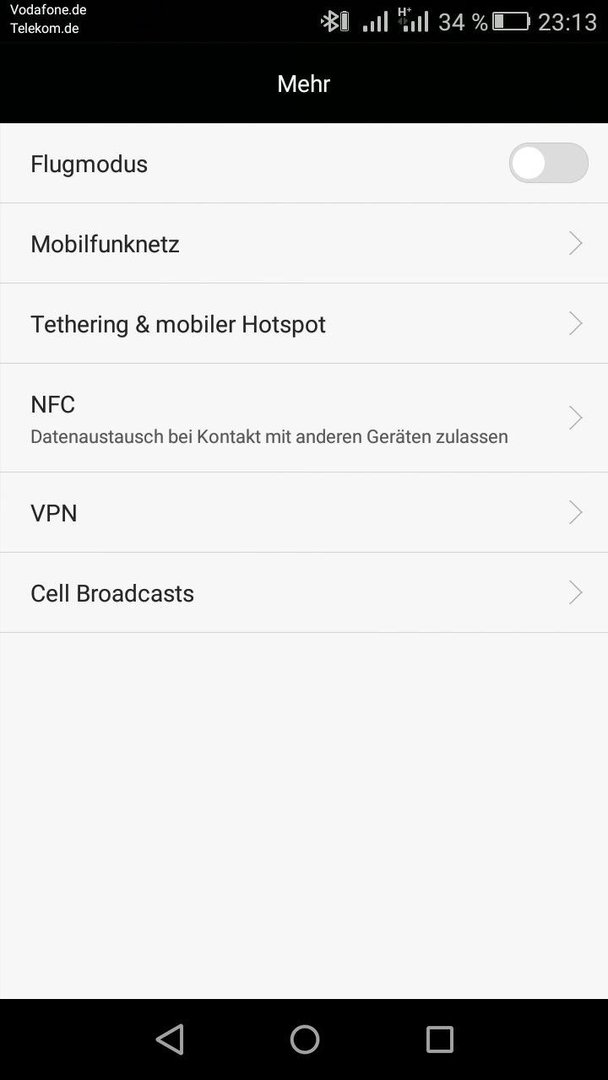Go to the home screen
The height and width of the screenshot is (1080, 608).
point(304,1039)
